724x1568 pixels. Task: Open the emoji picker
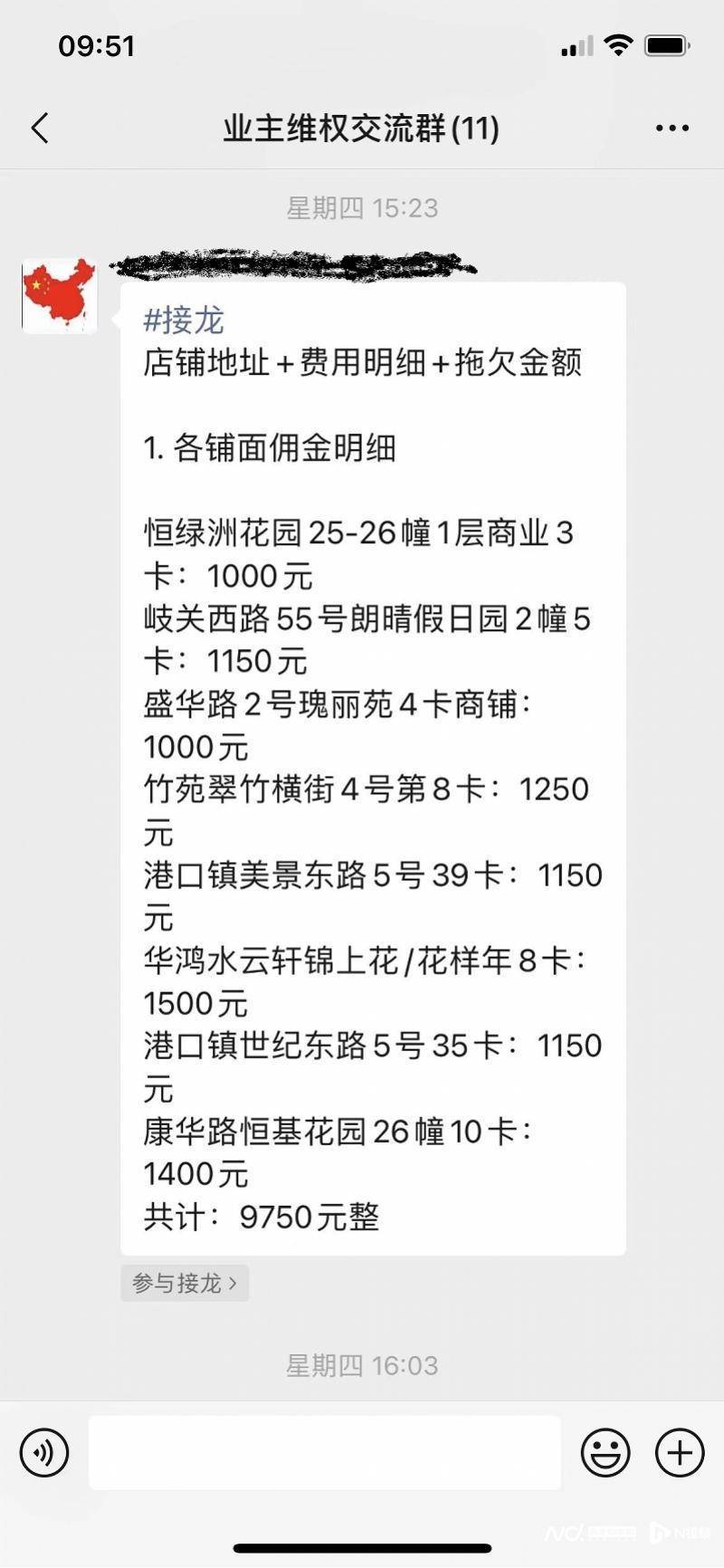(x=605, y=1453)
